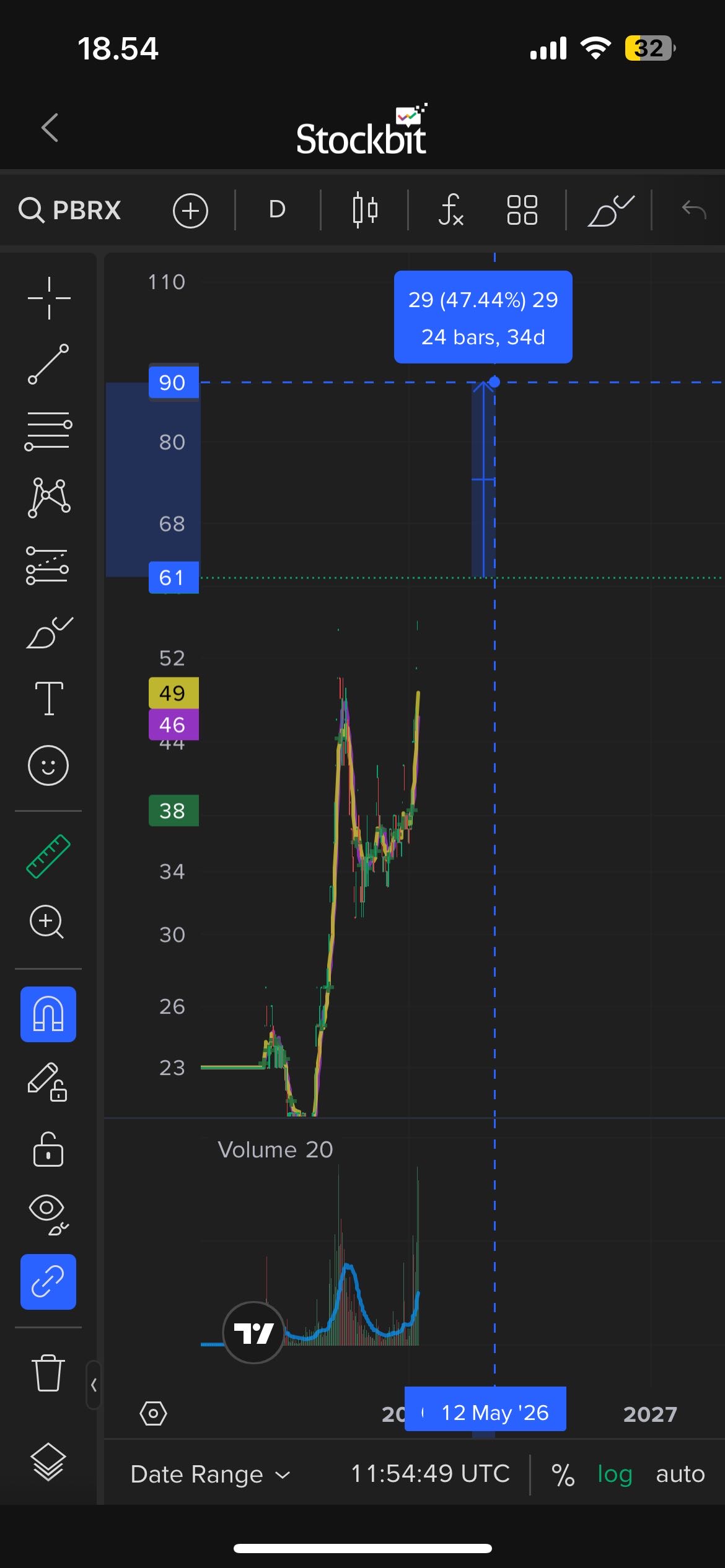
Task: Go back from the chart screen
Action: pos(50,128)
